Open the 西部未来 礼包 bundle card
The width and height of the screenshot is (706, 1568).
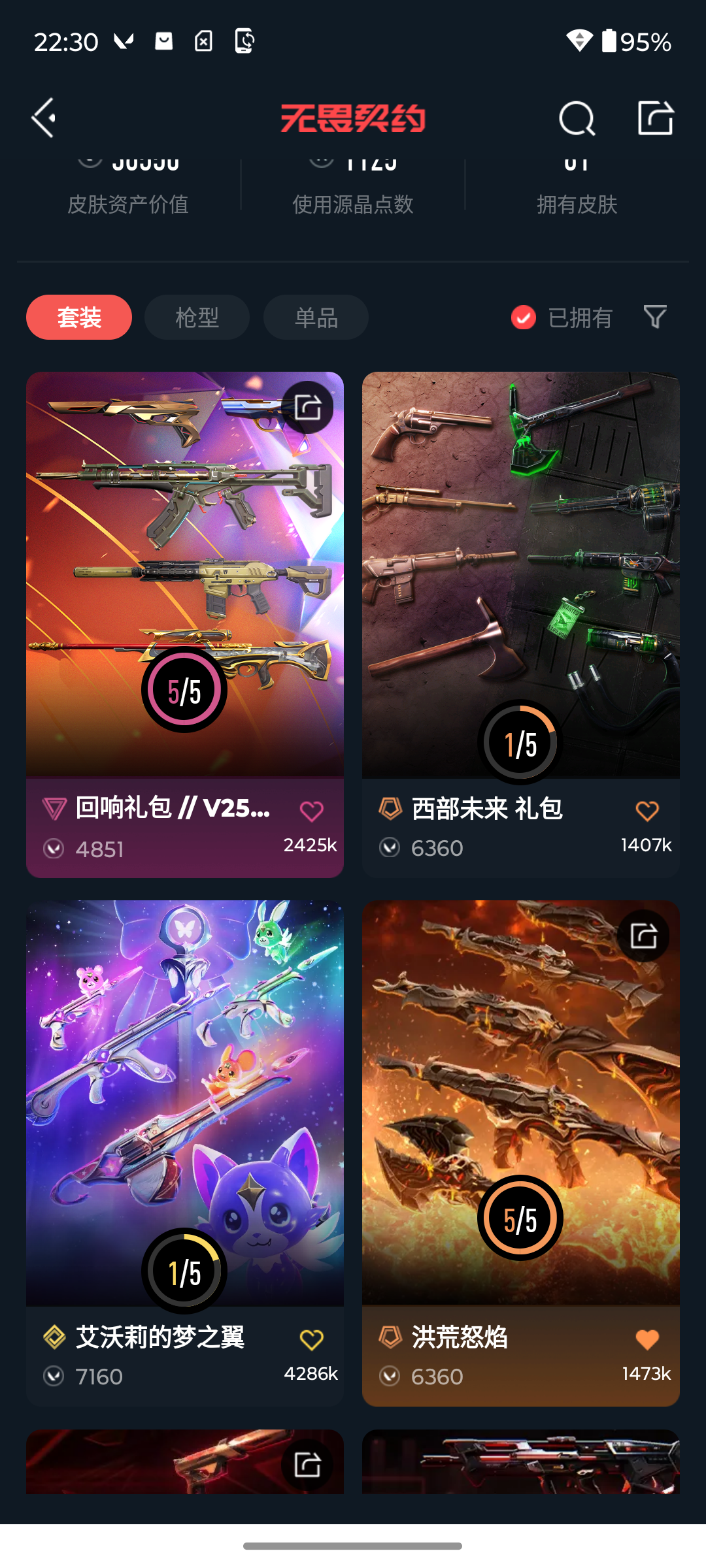click(x=521, y=625)
